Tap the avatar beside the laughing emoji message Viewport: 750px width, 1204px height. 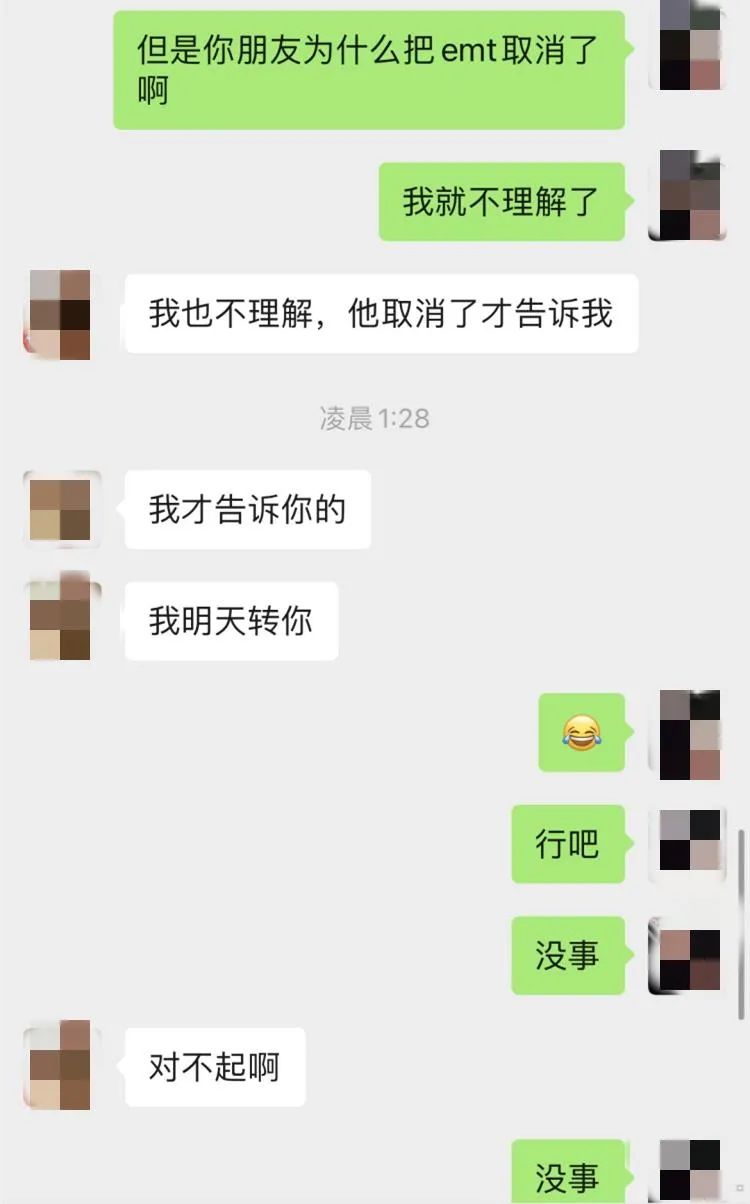pos(689,734)
